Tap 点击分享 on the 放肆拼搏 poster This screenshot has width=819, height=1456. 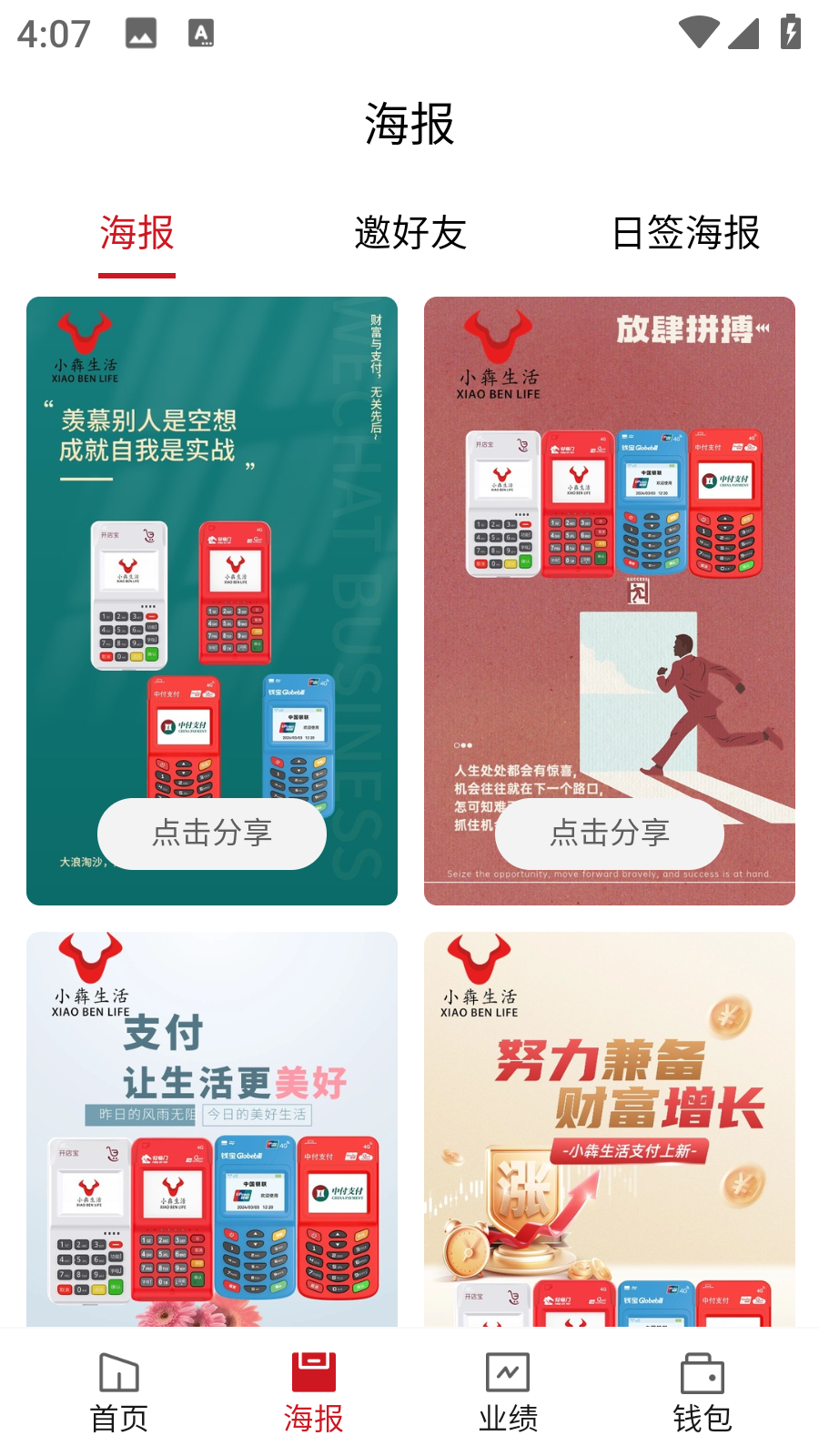(610, 833)
